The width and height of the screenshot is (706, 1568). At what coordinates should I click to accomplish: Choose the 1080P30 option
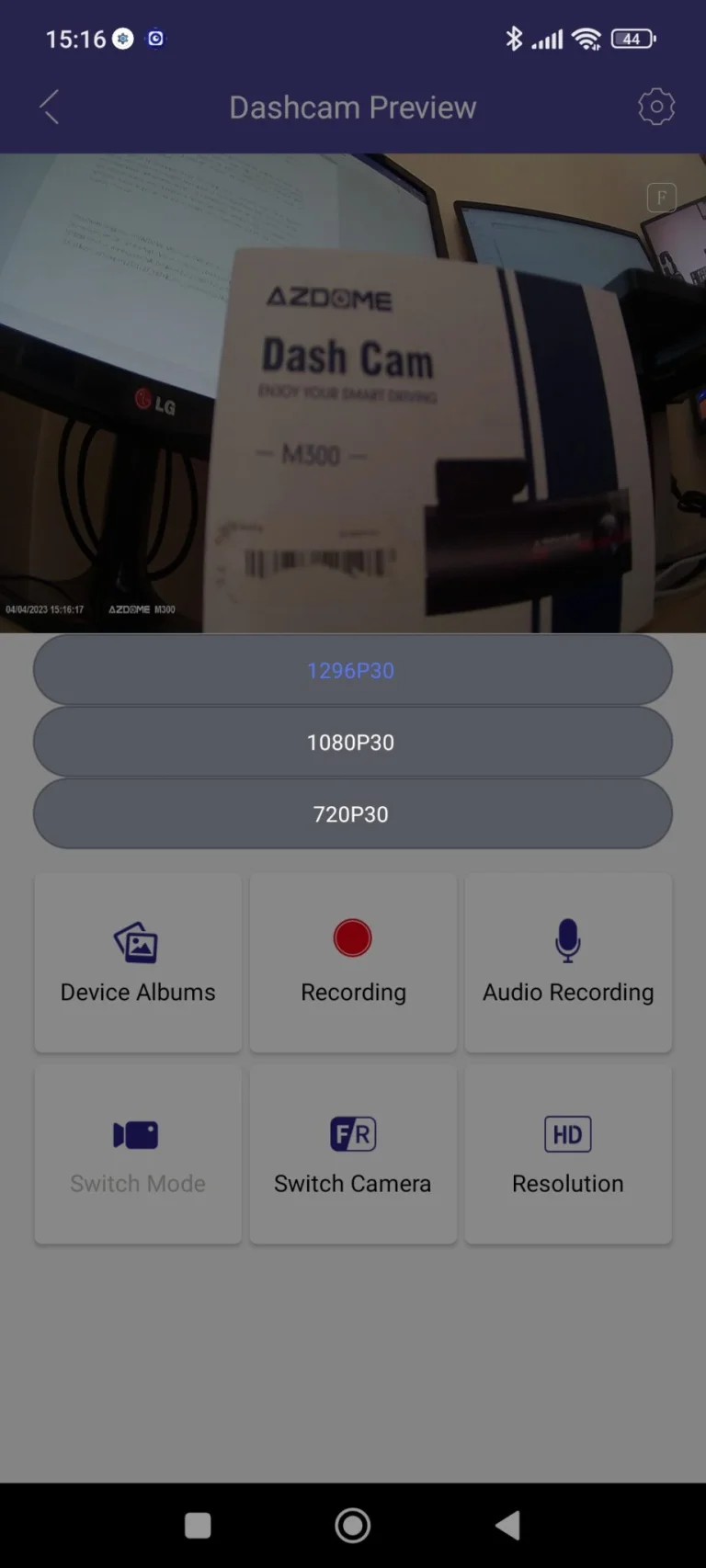click(352, 742)
